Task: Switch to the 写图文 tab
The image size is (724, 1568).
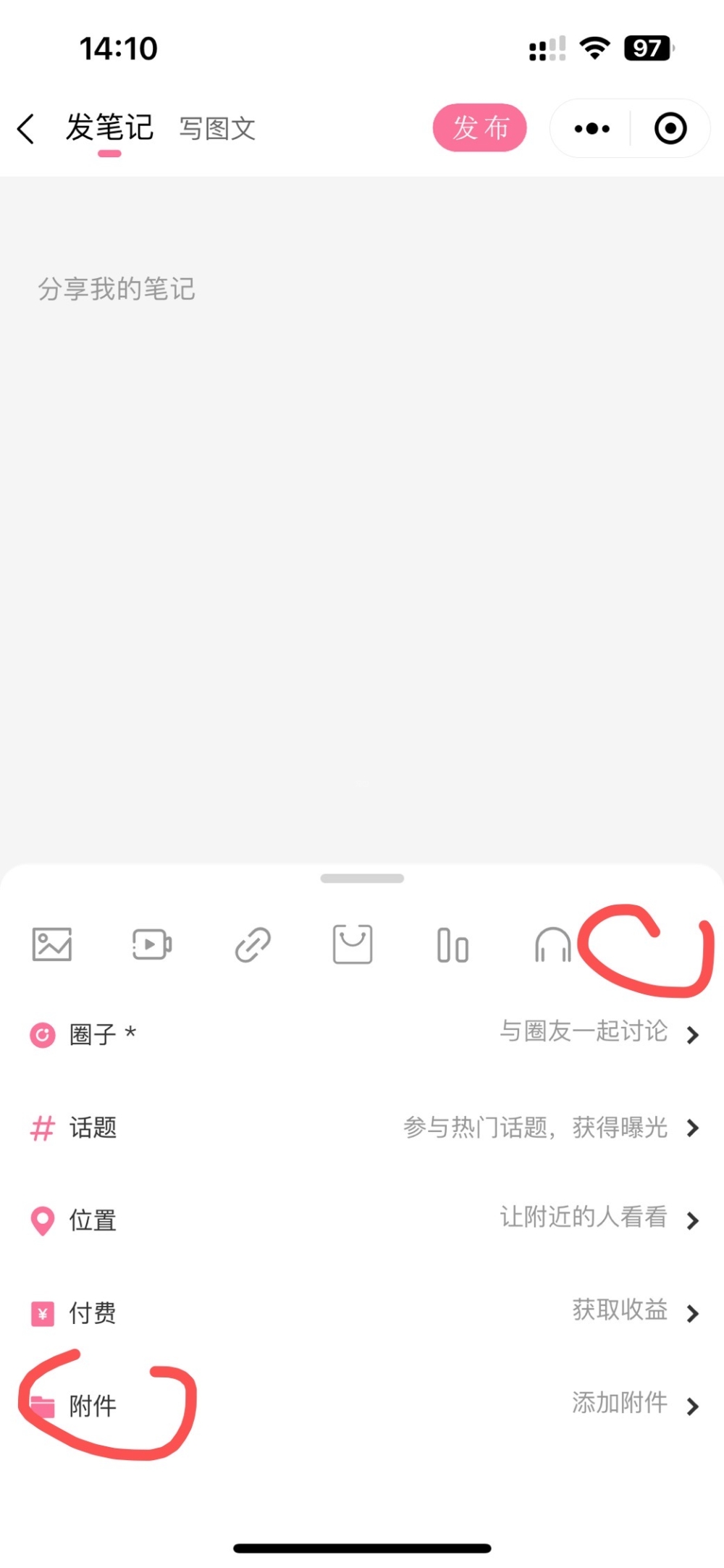Action: click(217, 129)
